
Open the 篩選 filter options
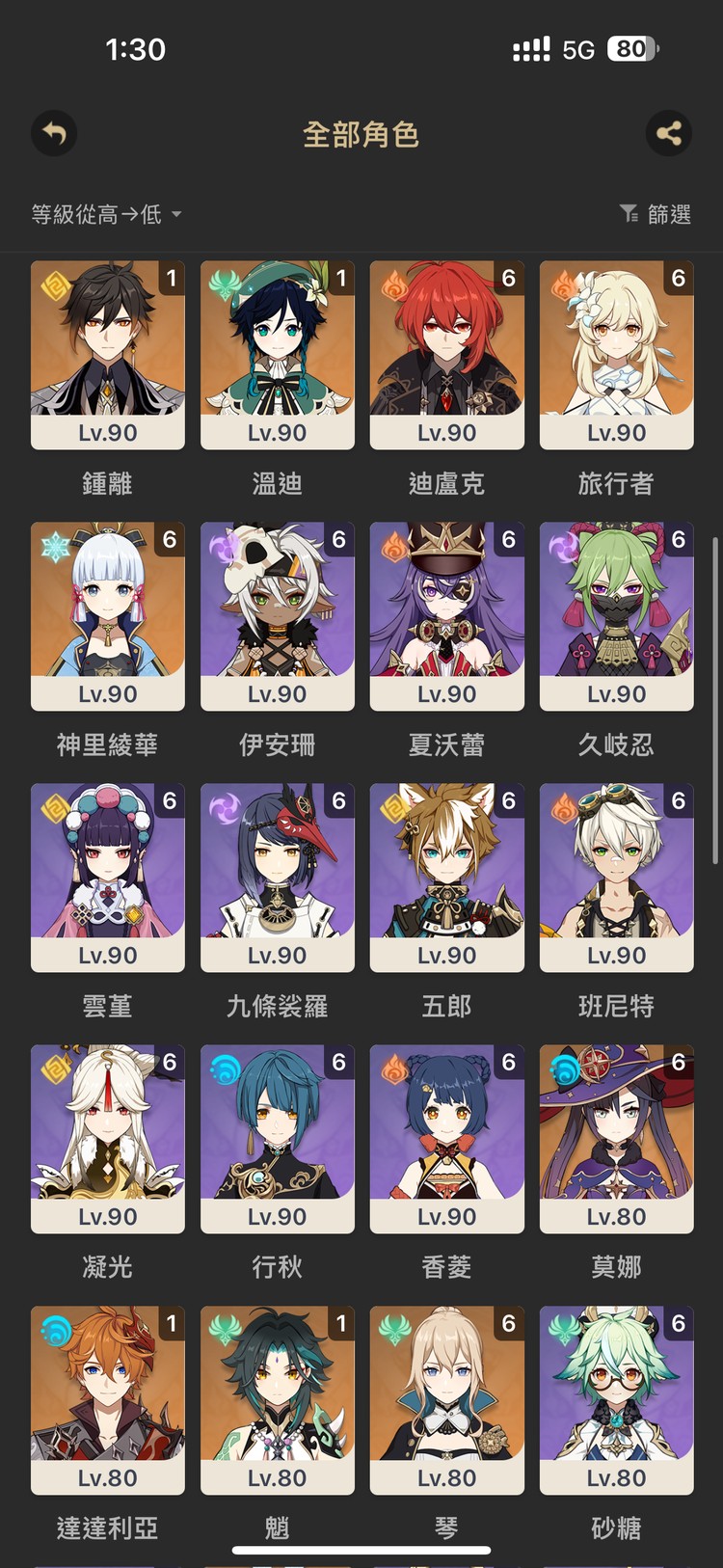click(x=656, y=214)
